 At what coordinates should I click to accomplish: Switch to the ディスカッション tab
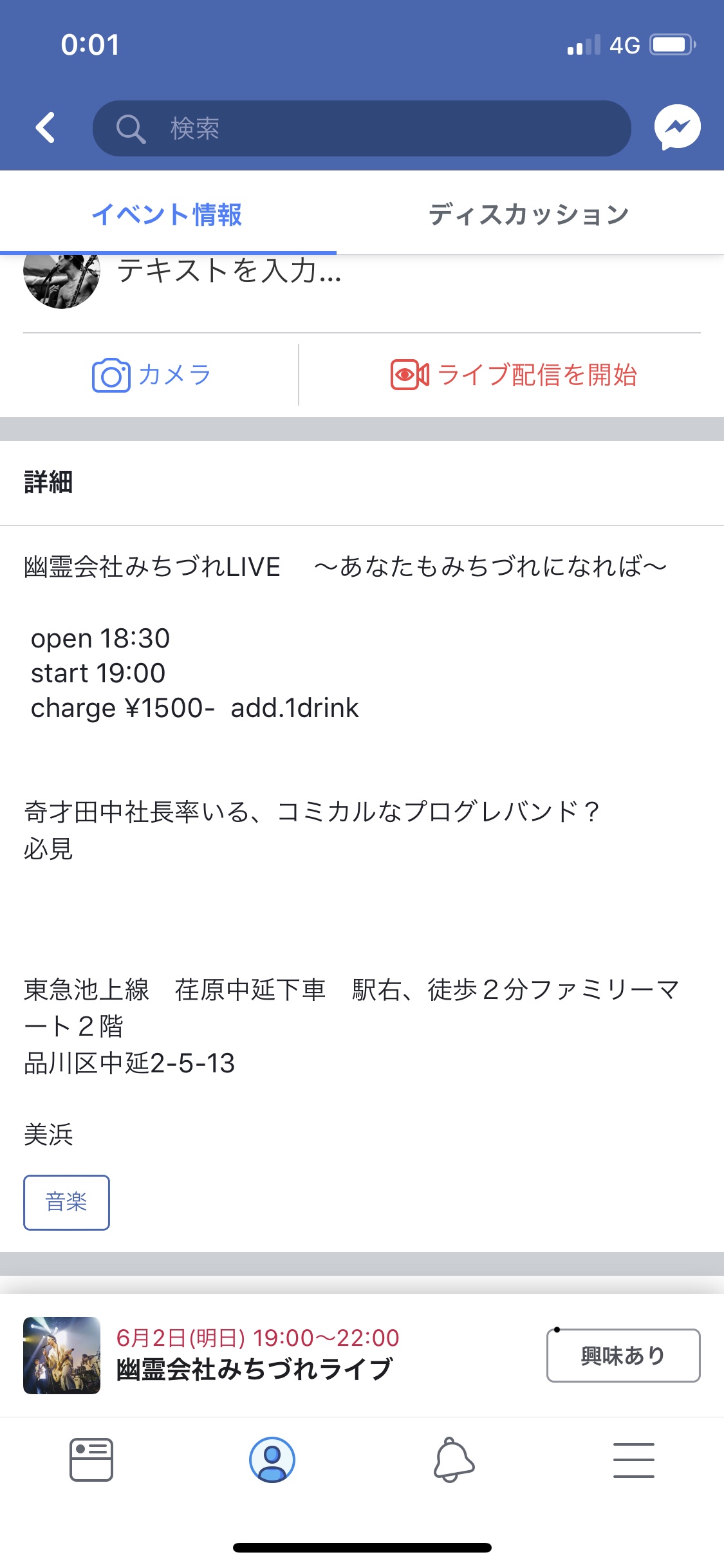click(529, 214)
